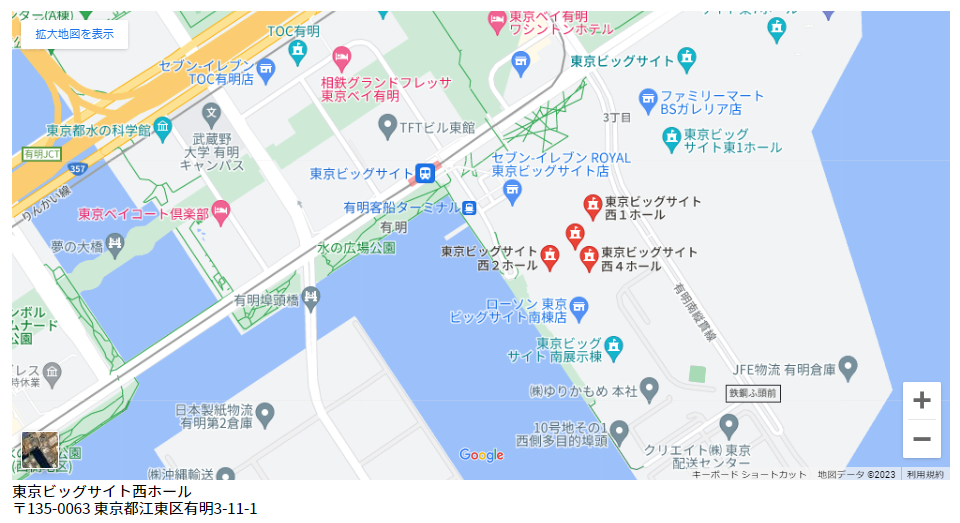This screenshot has width=960, height=523.
Task: Switch to satellite imagery thumbnail
Action: (x=40, y=449)
